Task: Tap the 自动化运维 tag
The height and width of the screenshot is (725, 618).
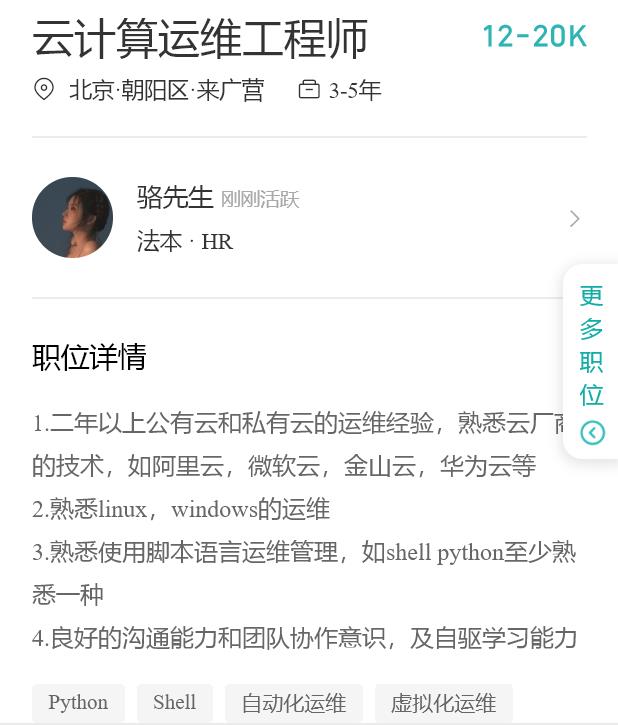Action: coord(293,703)
